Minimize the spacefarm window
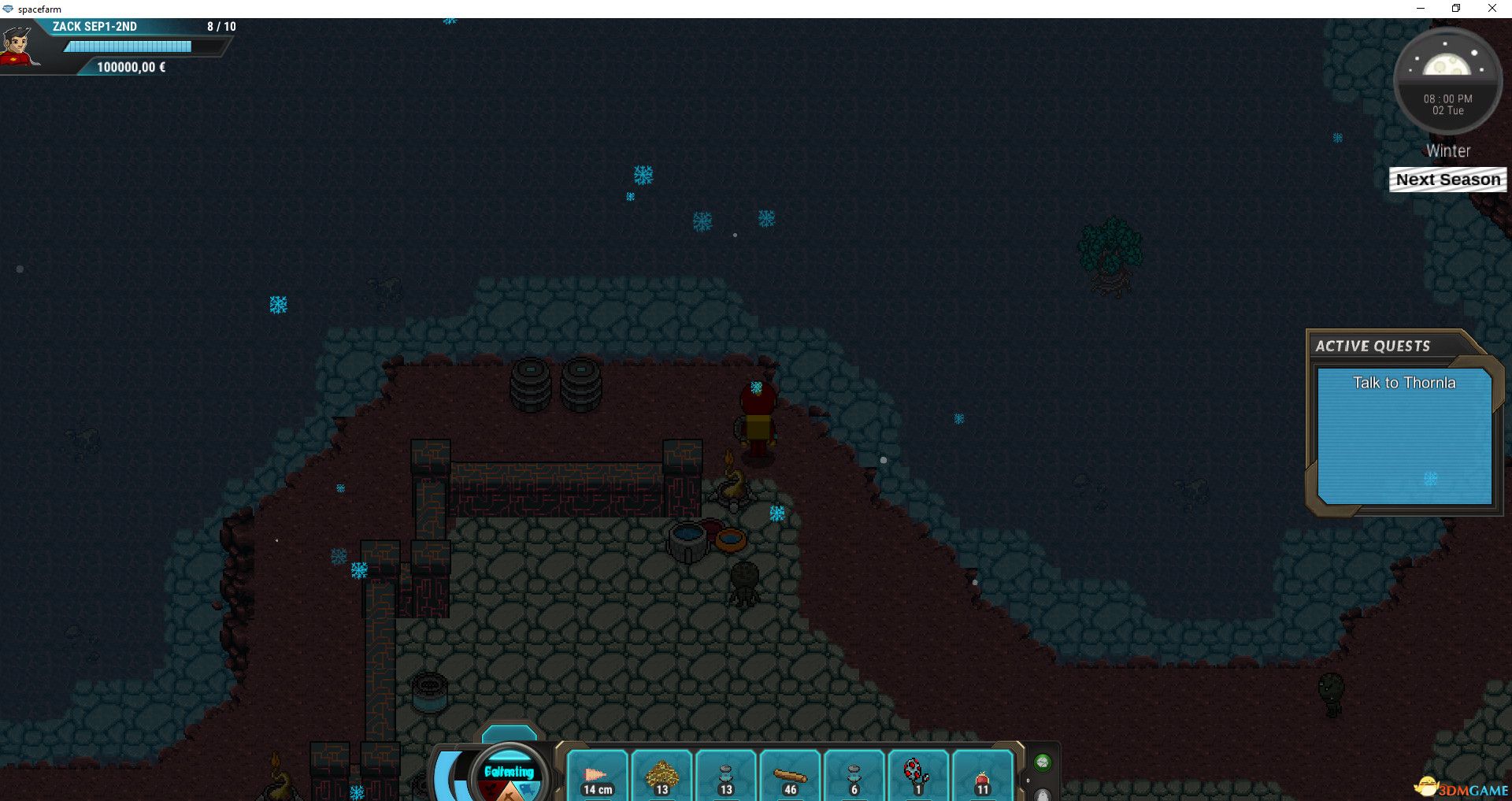 pyautogui.click(x=1421, y=9)
